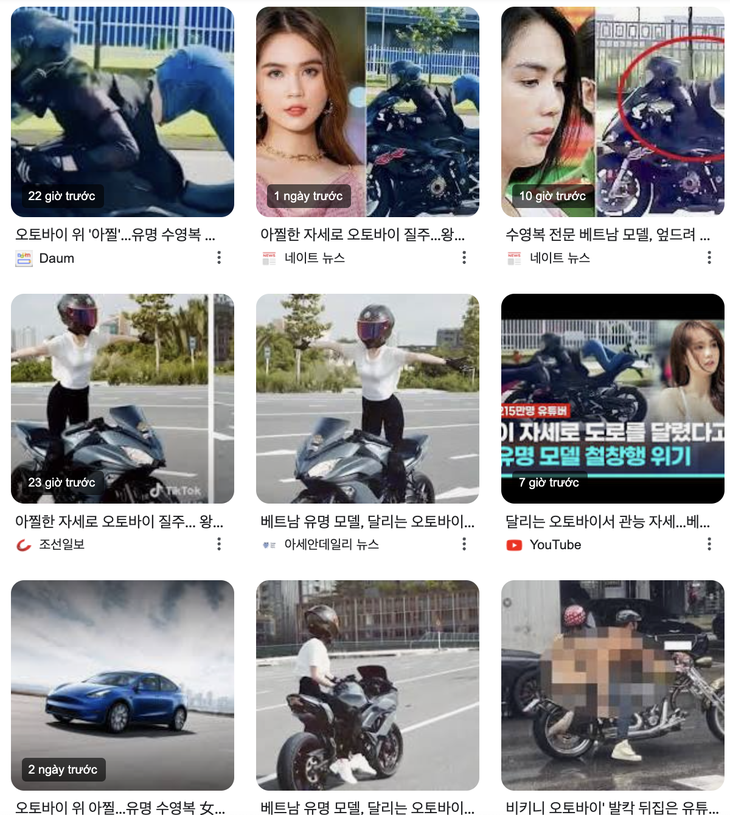730x815 pixels.
Task: Open the 비키니 오토바이 image result
Action: pos(612,685)
